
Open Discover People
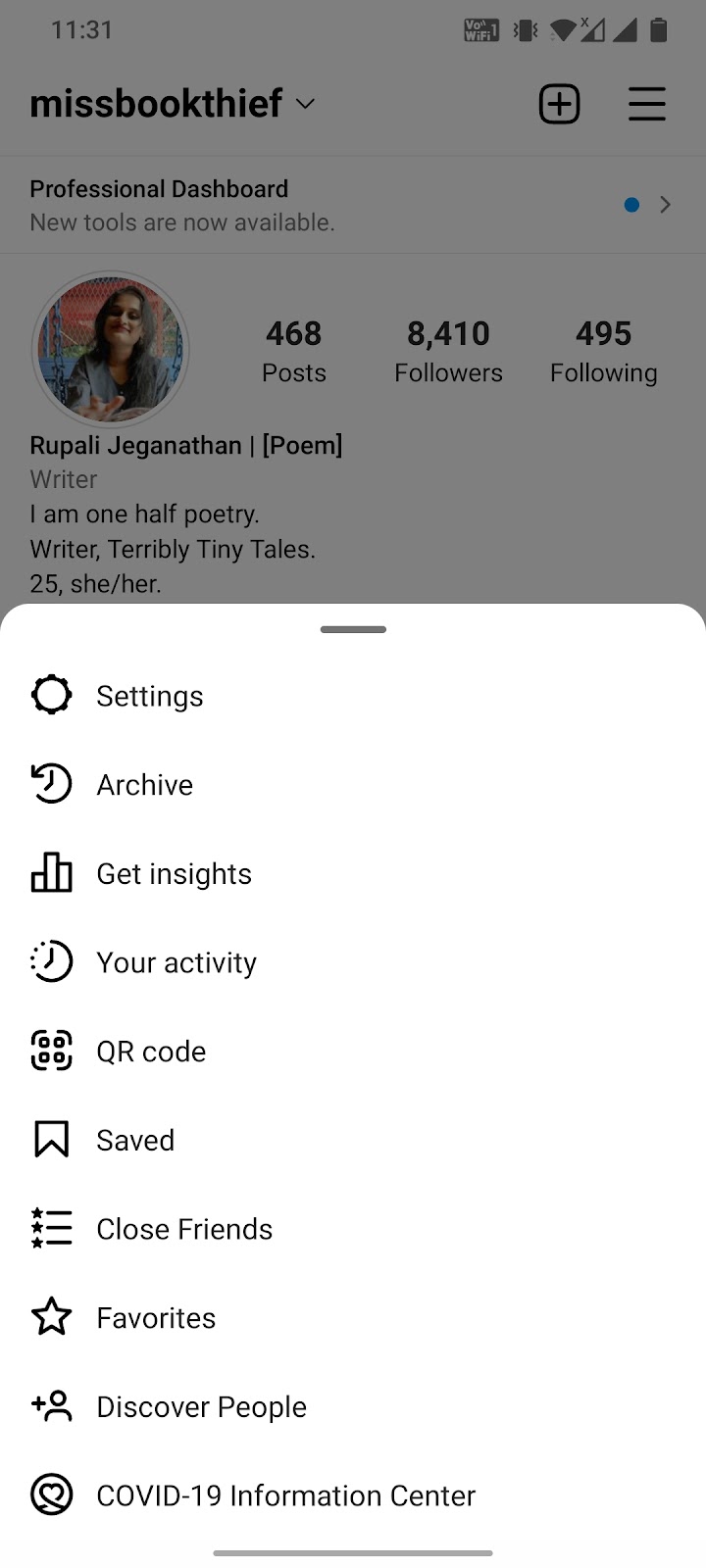click(x=201, y=1407)
